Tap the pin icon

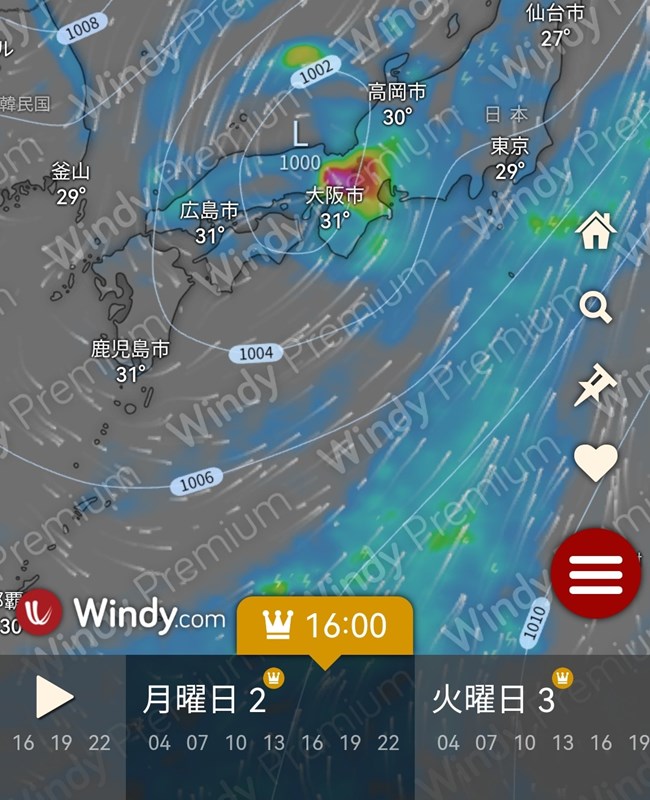tap(596, 385)
